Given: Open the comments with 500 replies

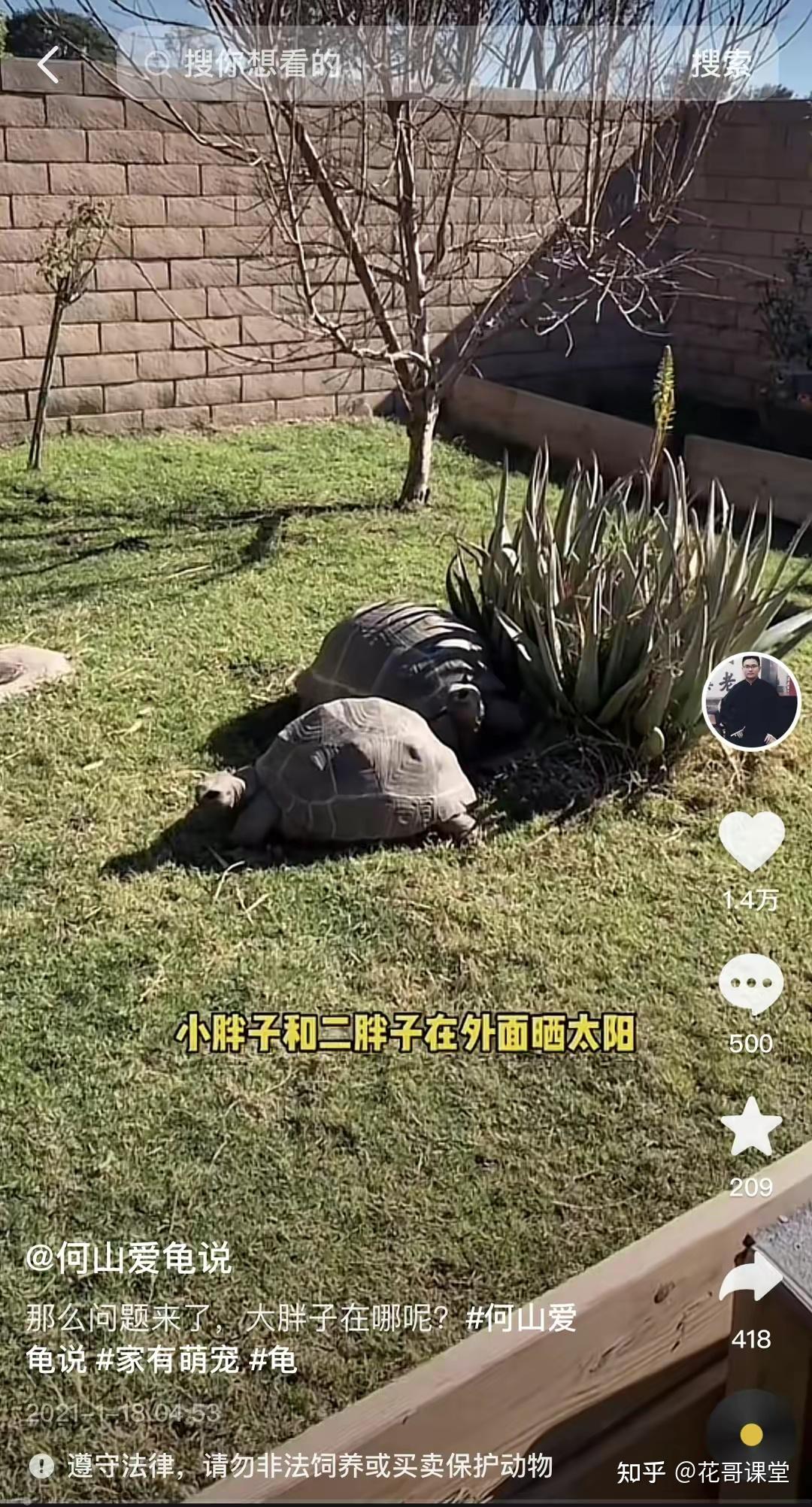Looking at the screenshot, I should pyautogui.click(x=751, y=984).
